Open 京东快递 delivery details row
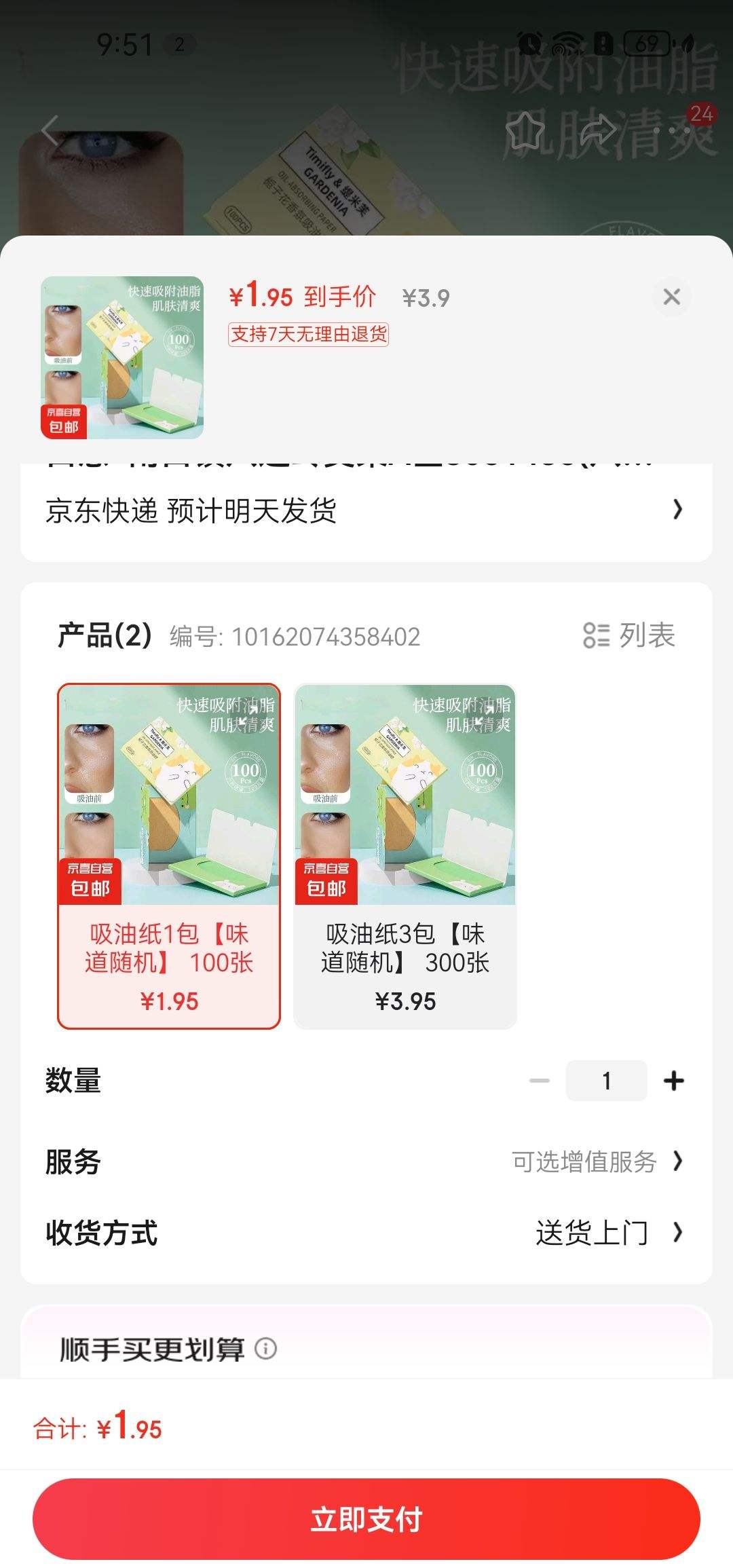Image resolution: width=733 pixels, height=1568 pixels. point(366,510)
